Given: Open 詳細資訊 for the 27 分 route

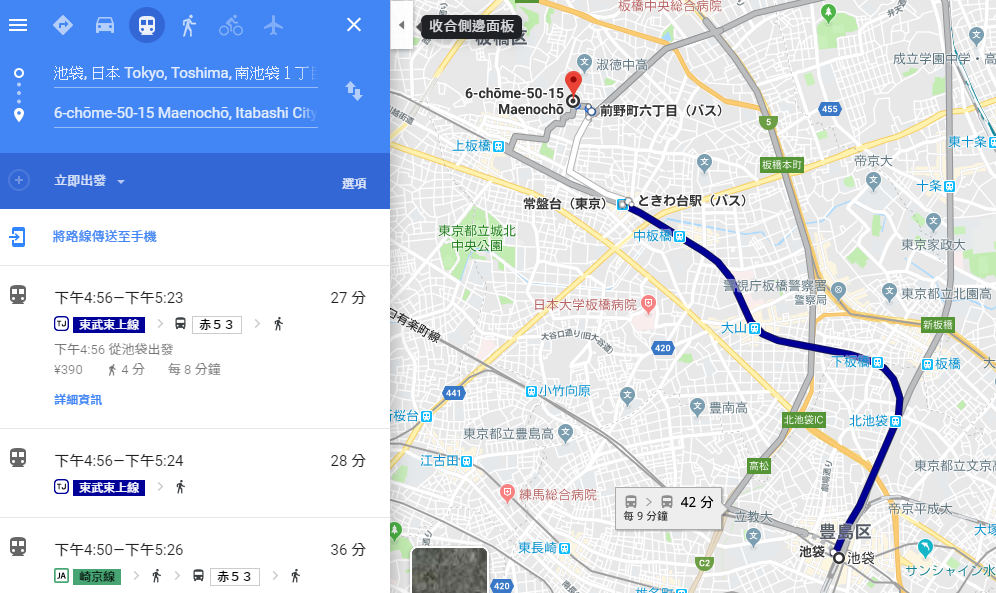Looking at the screenshot, I should coord(78,399).
